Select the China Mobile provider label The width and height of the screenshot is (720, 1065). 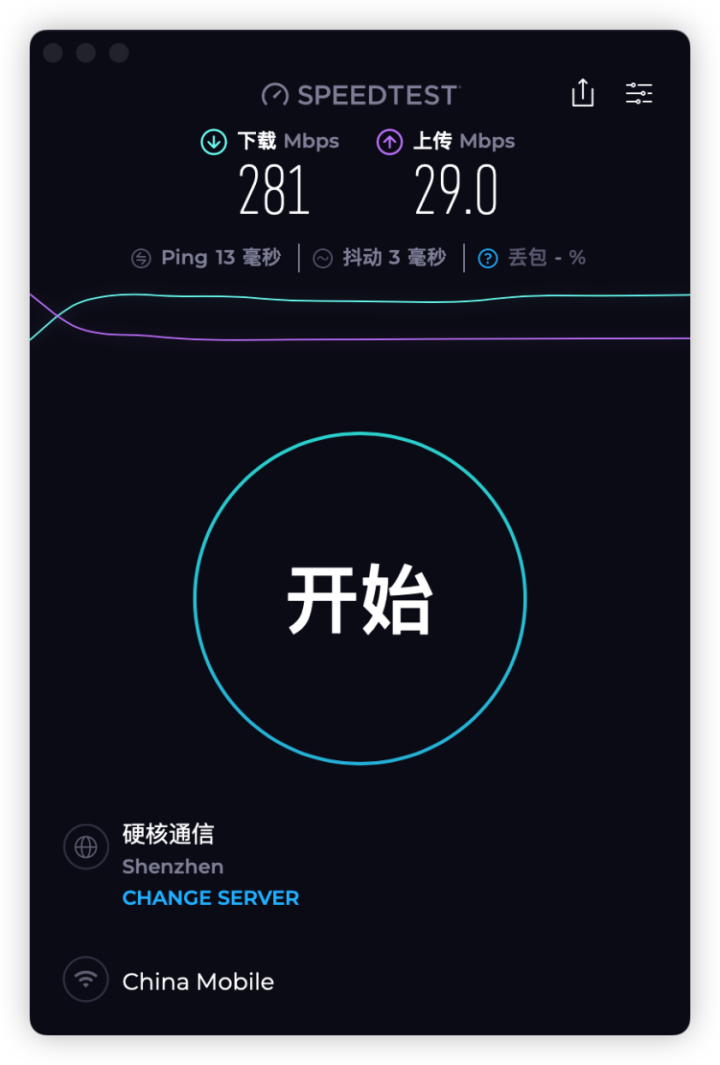[x=198, y=981]
